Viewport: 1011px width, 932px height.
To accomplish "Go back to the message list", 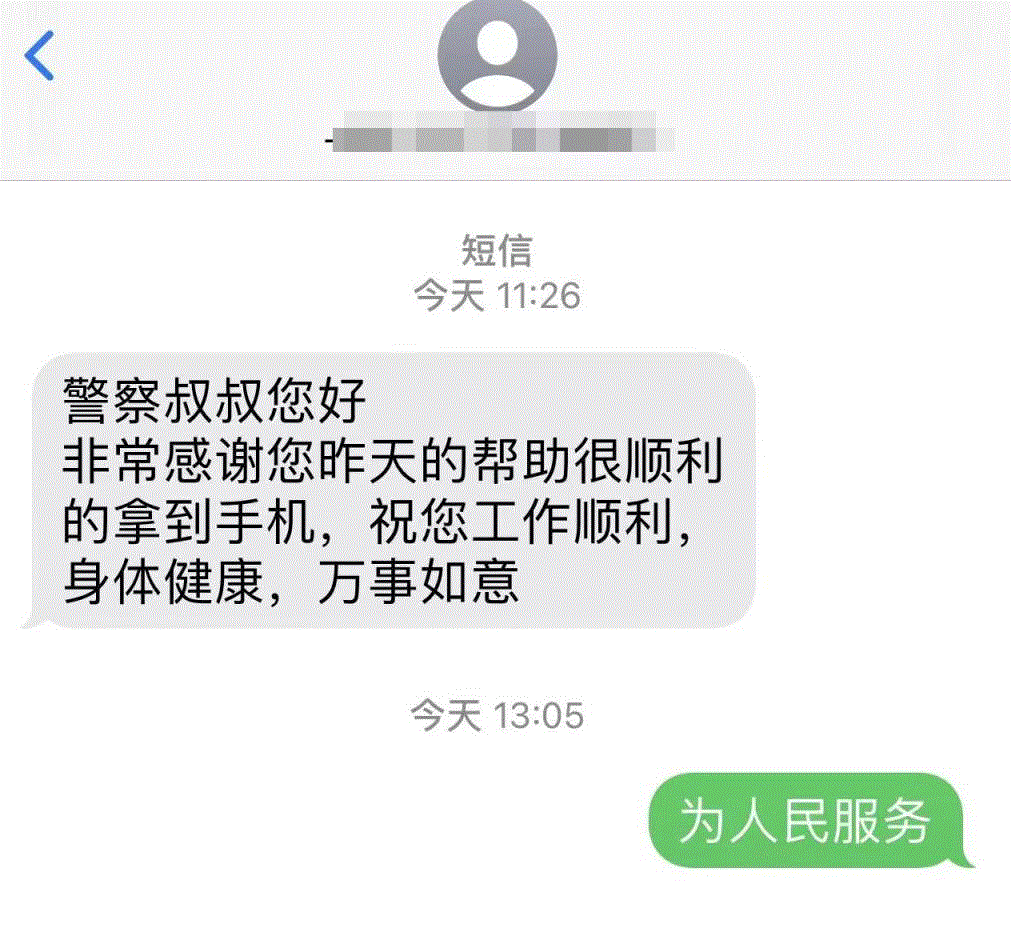I will tap(40, 55).
